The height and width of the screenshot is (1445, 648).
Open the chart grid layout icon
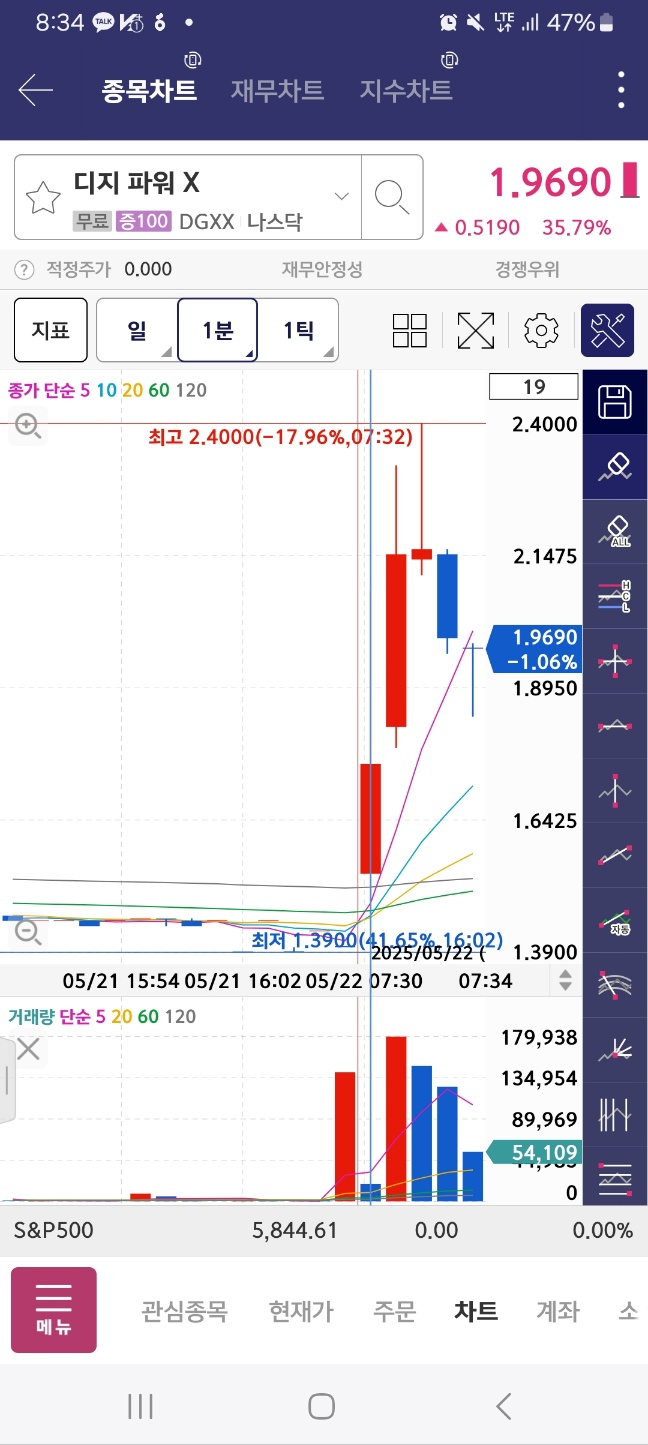click(x=410, y=330)
